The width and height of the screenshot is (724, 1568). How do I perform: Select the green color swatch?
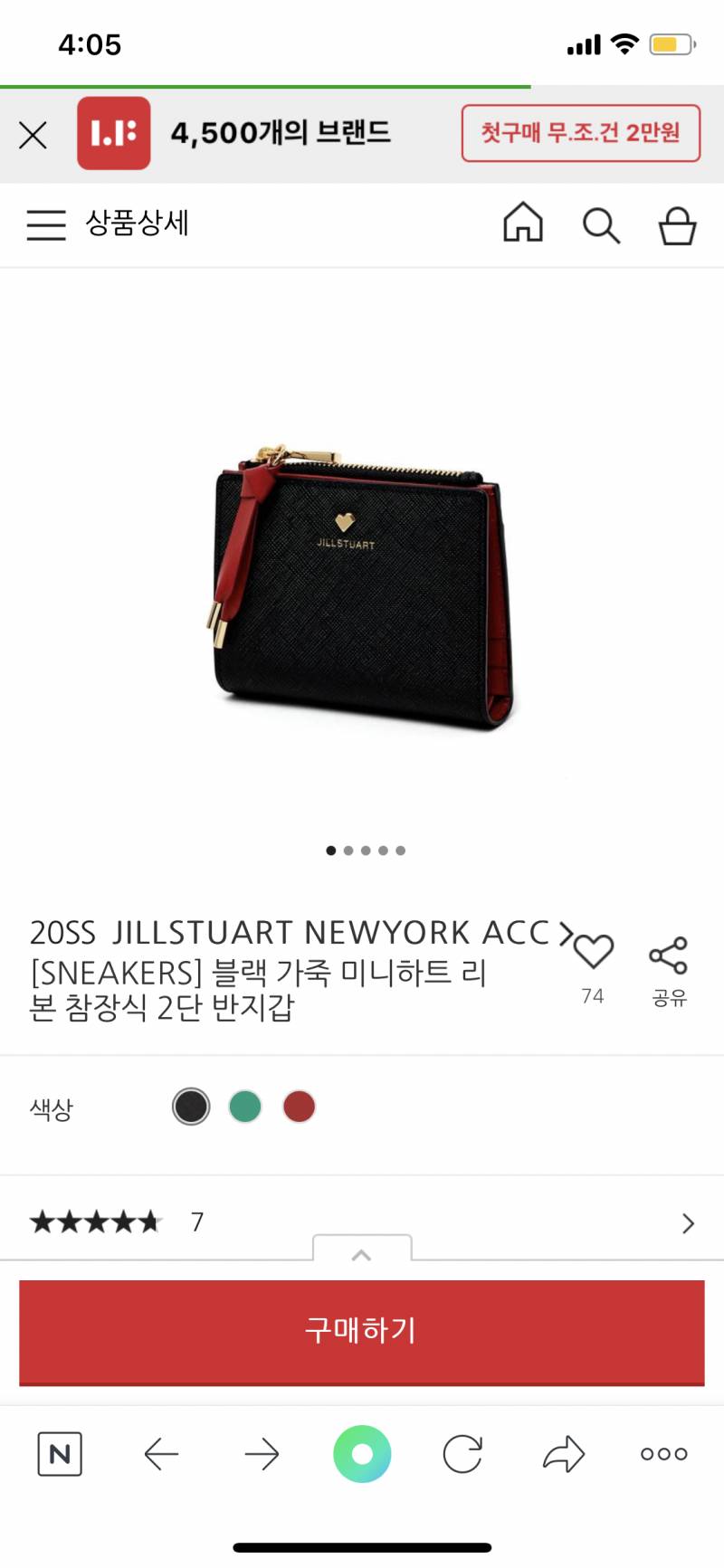tap(245, 1106)
